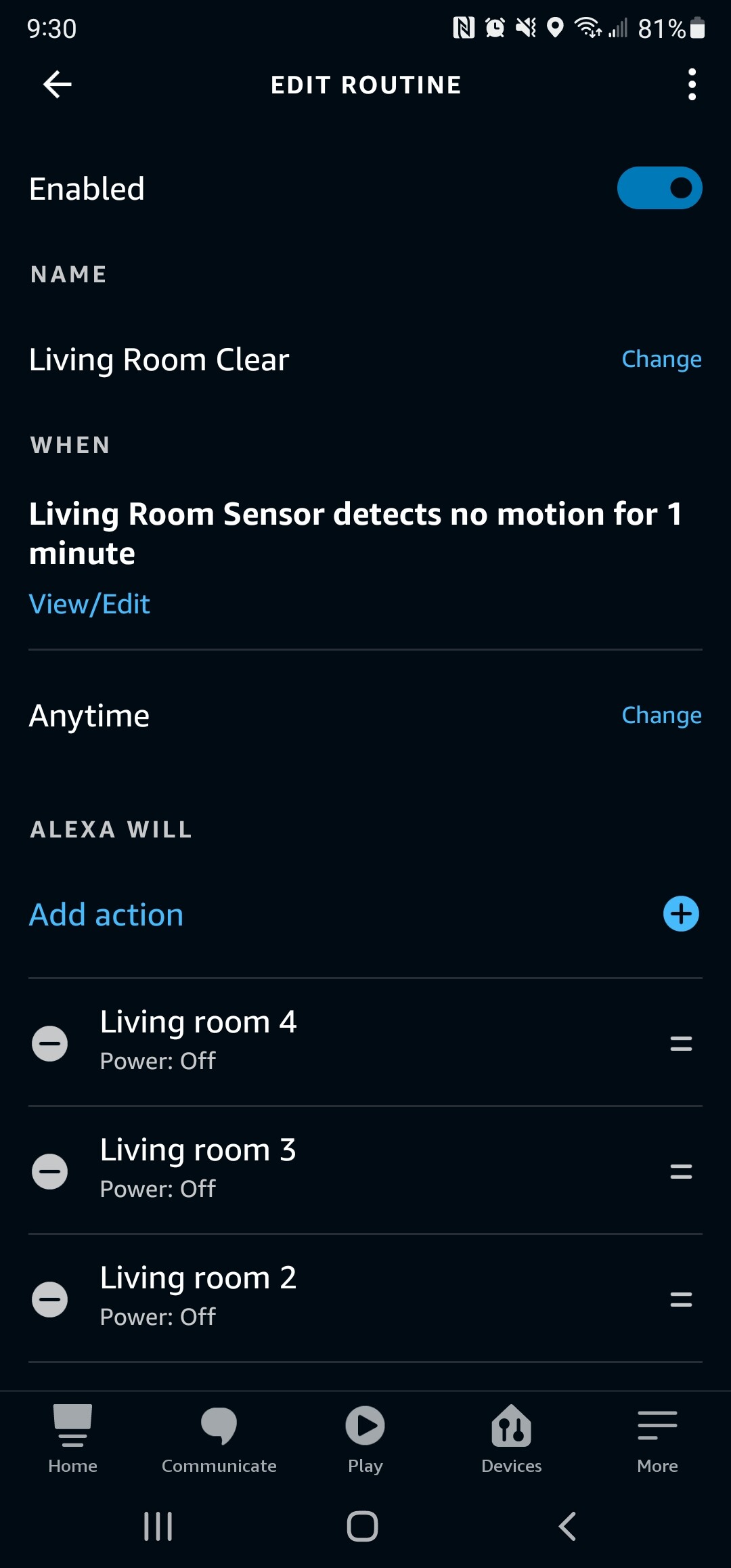Toggle the Enabled switch off
This screenshot has width=731, height=1568.
659,188
